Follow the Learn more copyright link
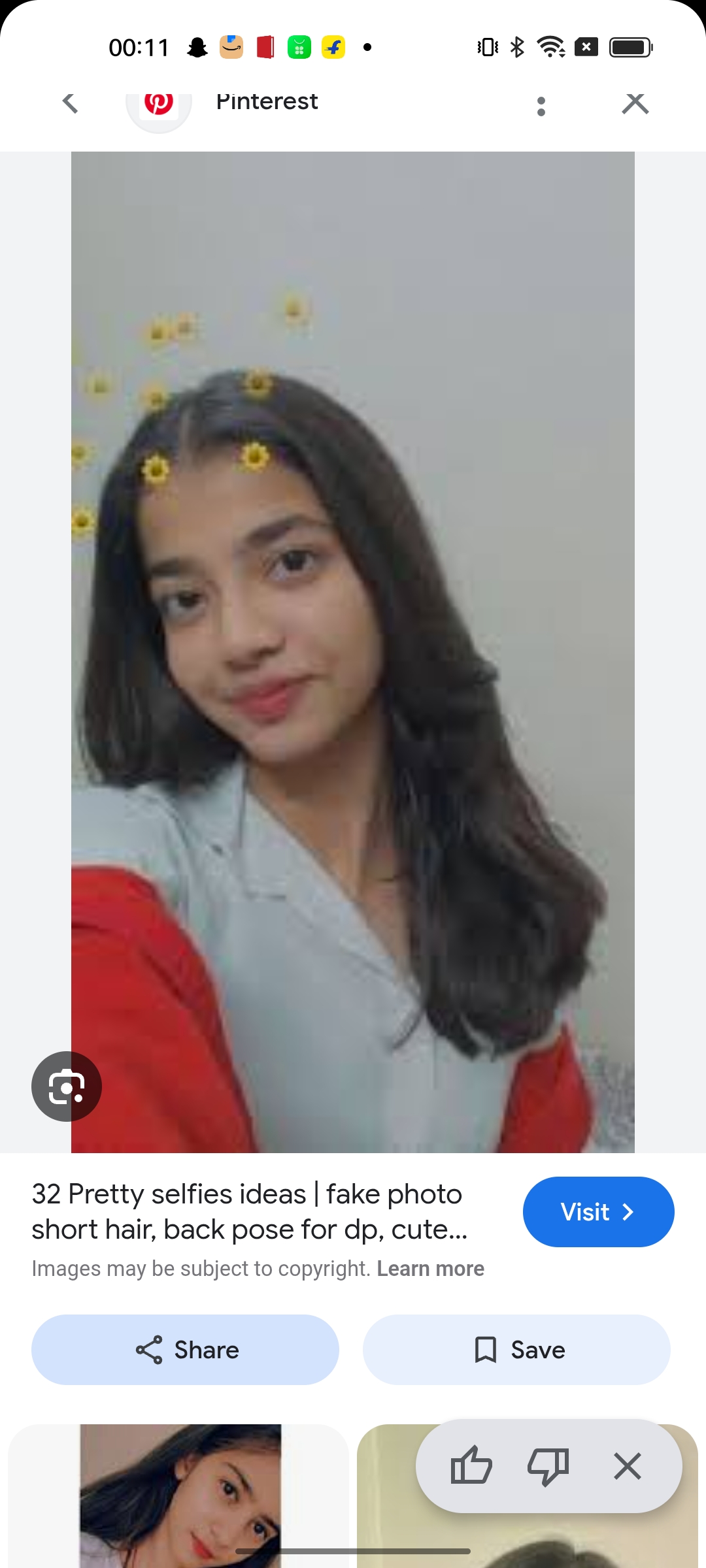The width and height of the screenshot is (706, 1568). pyautogui.click(x=430, y=1269)
